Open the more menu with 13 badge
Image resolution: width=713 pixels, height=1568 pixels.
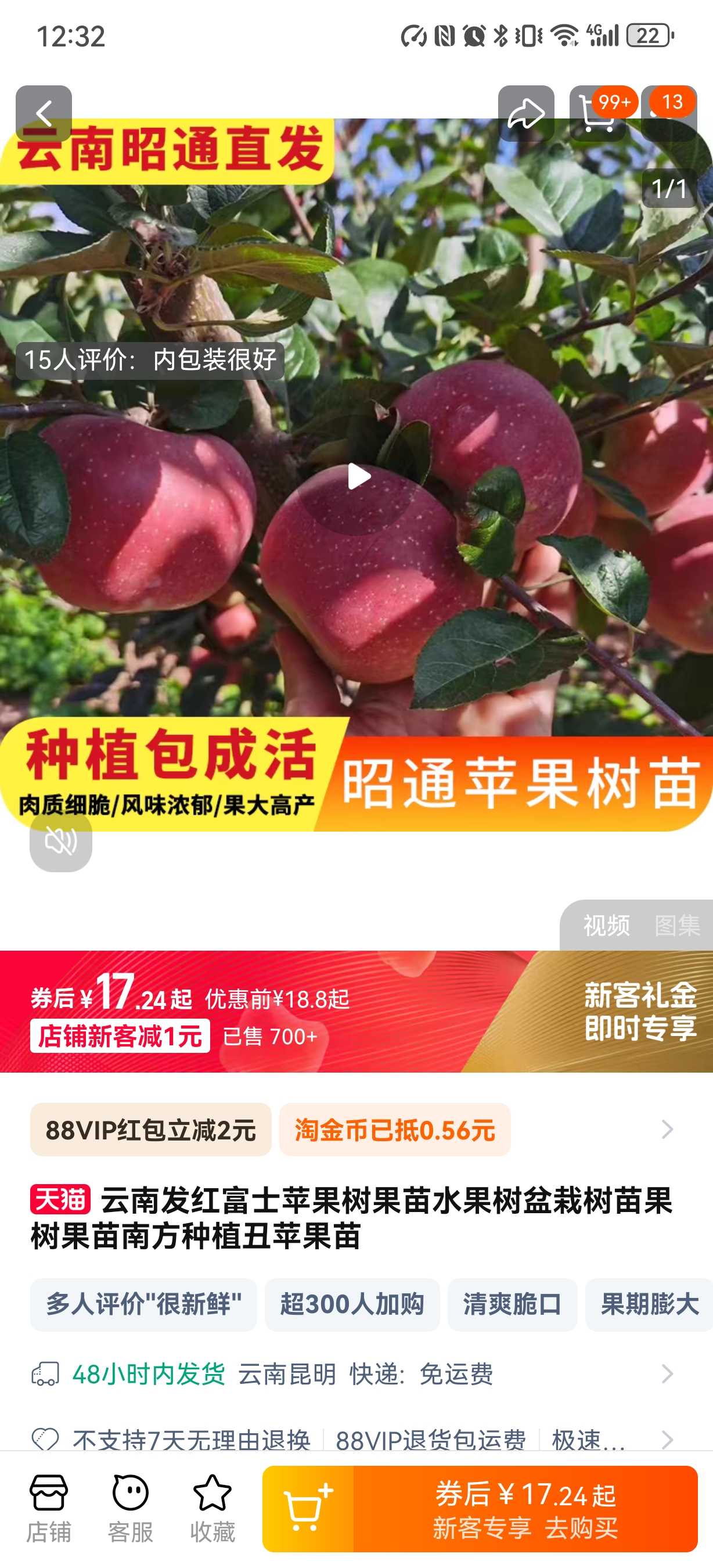pos(669,114)
